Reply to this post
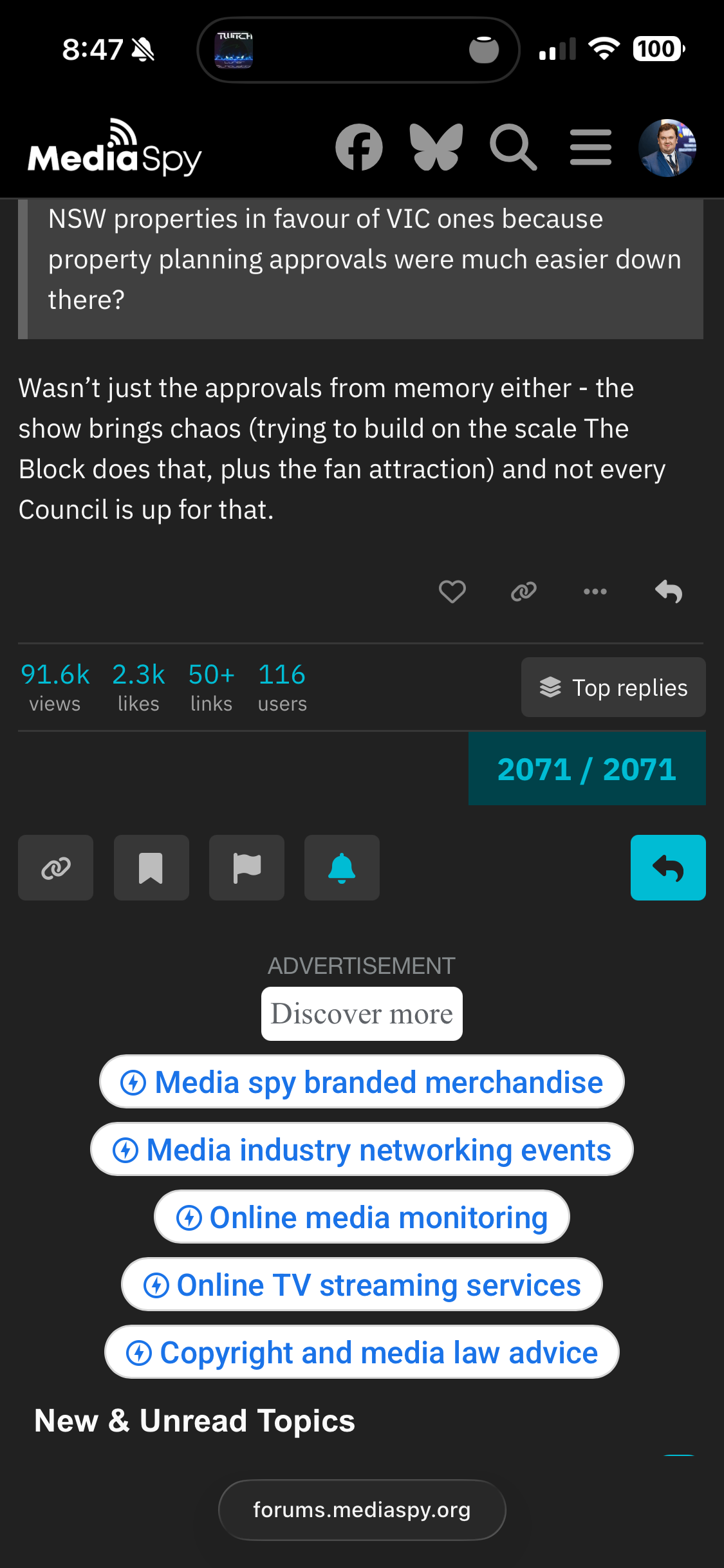The height and width of the screenshot is (1568, 724). click(x=668, y=592)
